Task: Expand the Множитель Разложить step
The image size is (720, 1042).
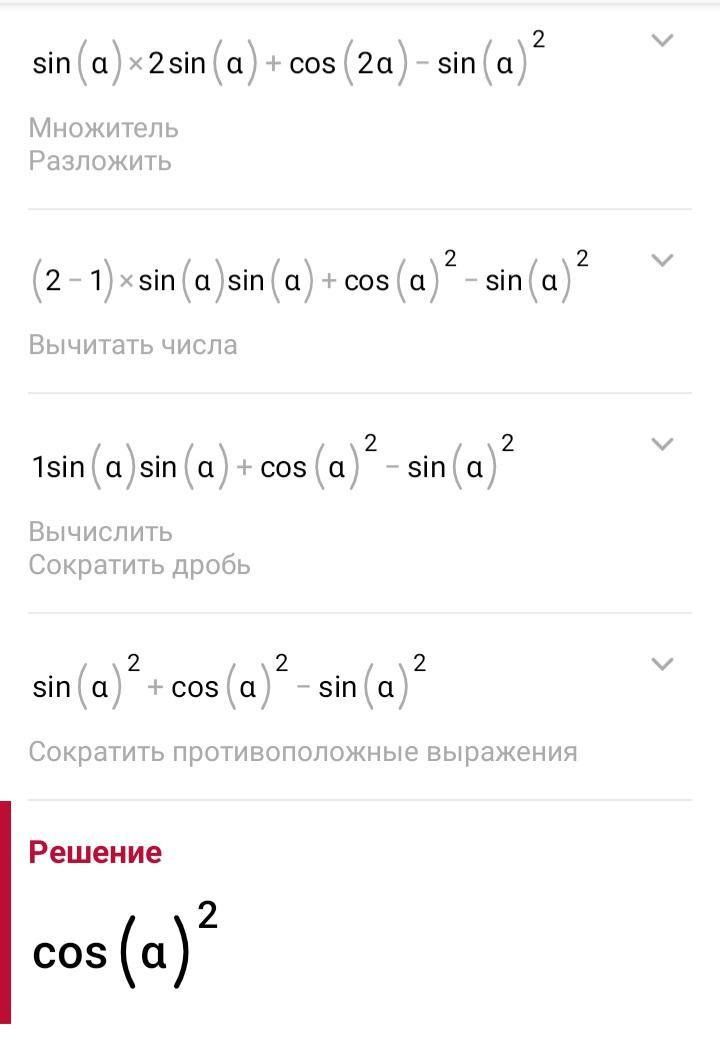Action: 662,41
